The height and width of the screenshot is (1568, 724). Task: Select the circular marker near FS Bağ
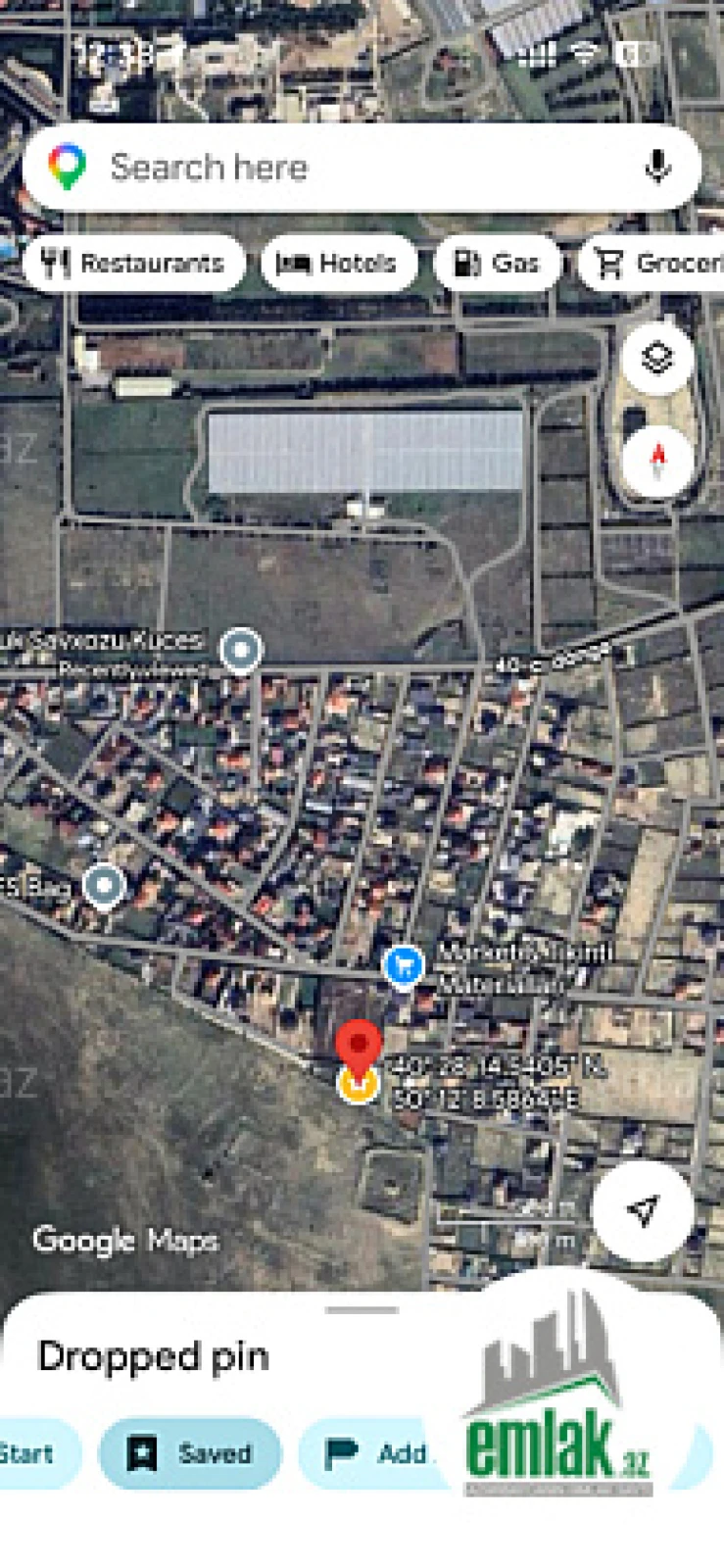[105, 883]
